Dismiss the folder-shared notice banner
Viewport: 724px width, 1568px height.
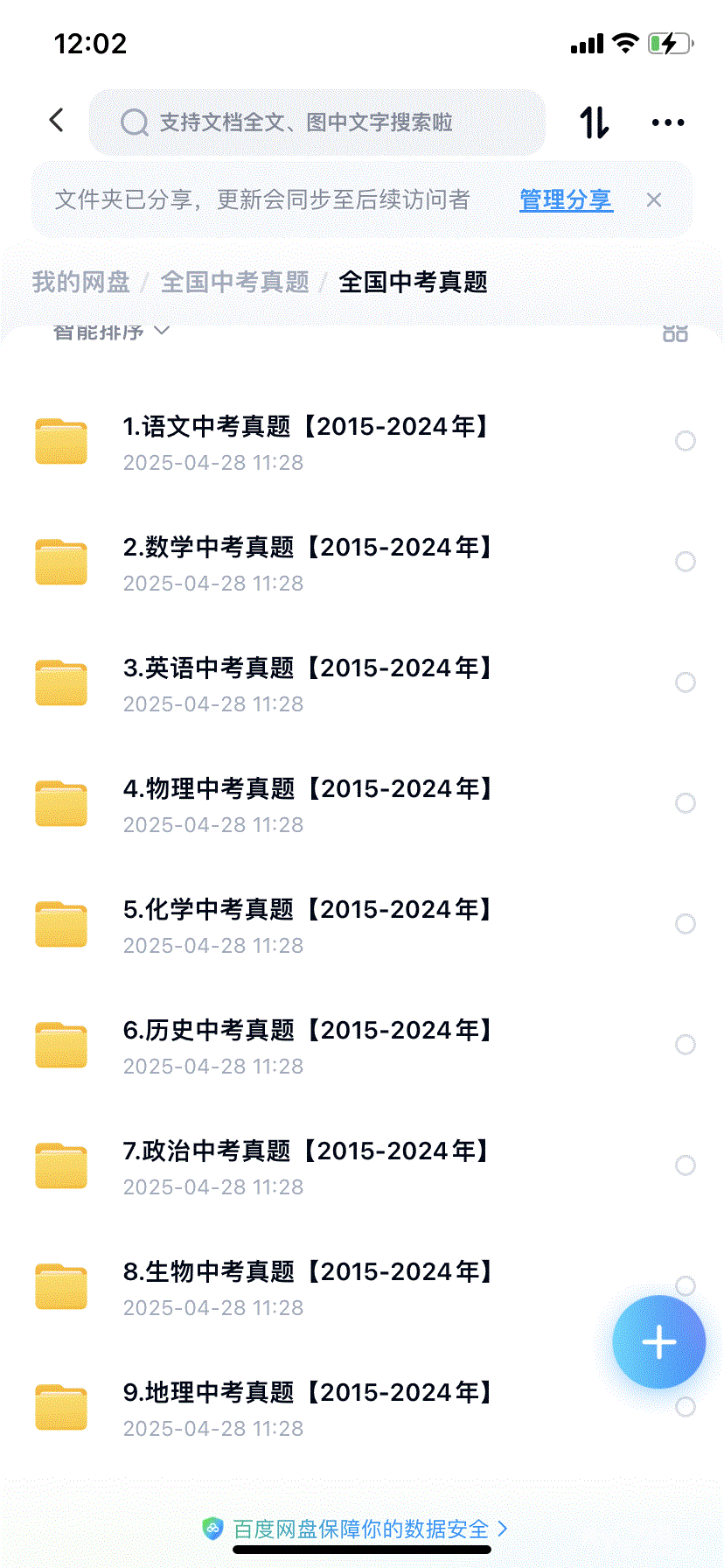[x=654, y=200]
